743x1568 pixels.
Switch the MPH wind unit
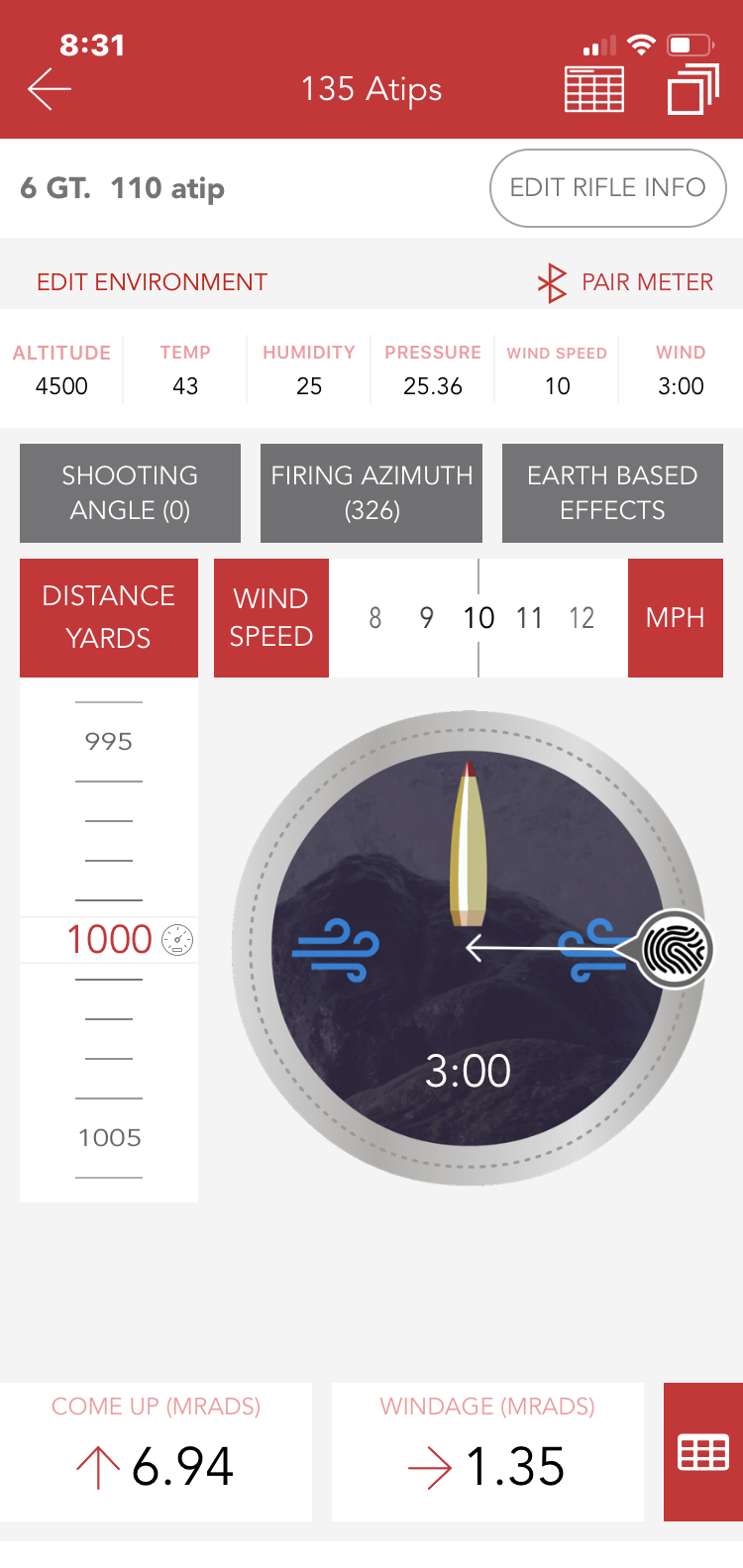(x=676, y=618)
